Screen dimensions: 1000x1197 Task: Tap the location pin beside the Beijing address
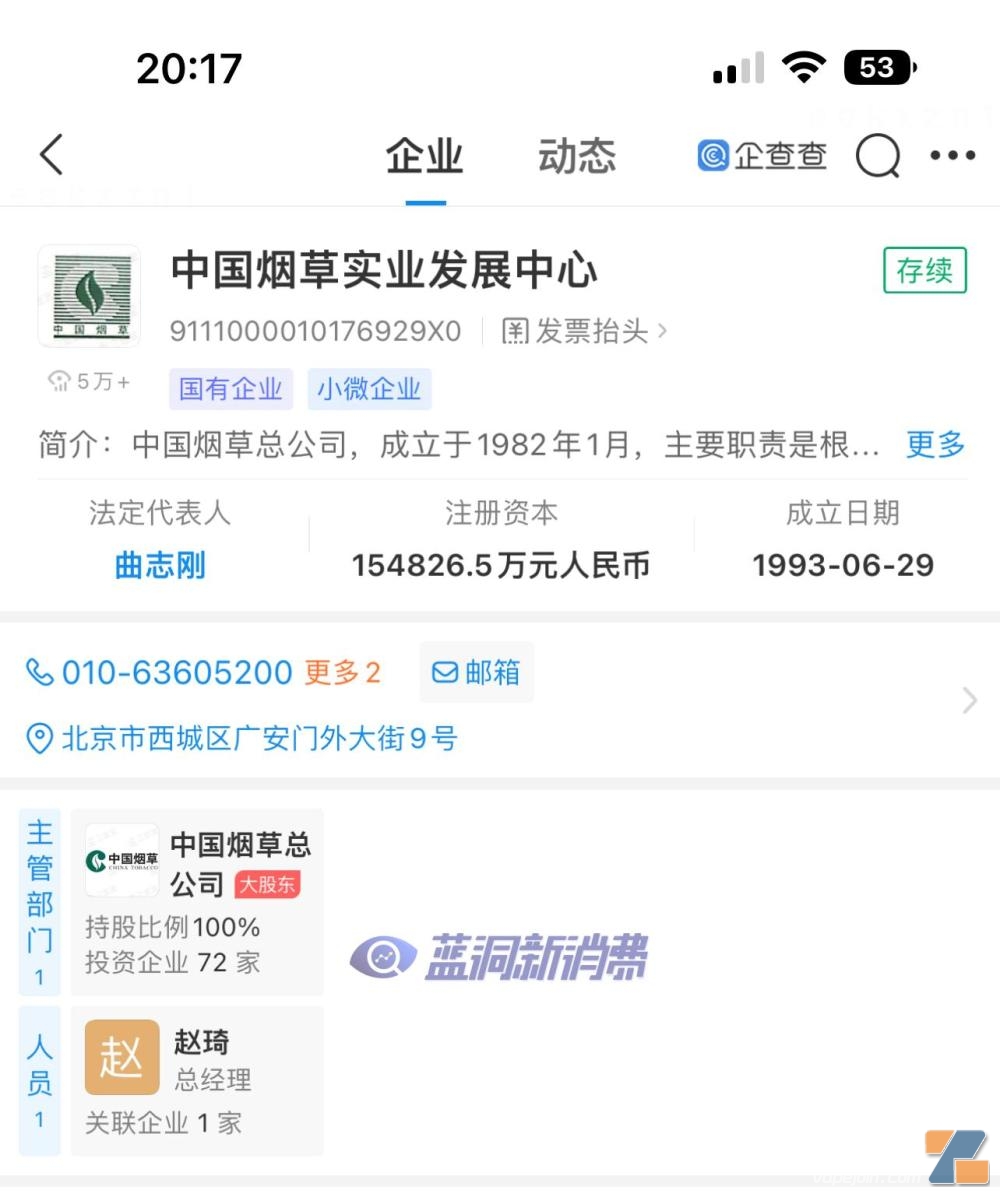[x=37, y=740]
